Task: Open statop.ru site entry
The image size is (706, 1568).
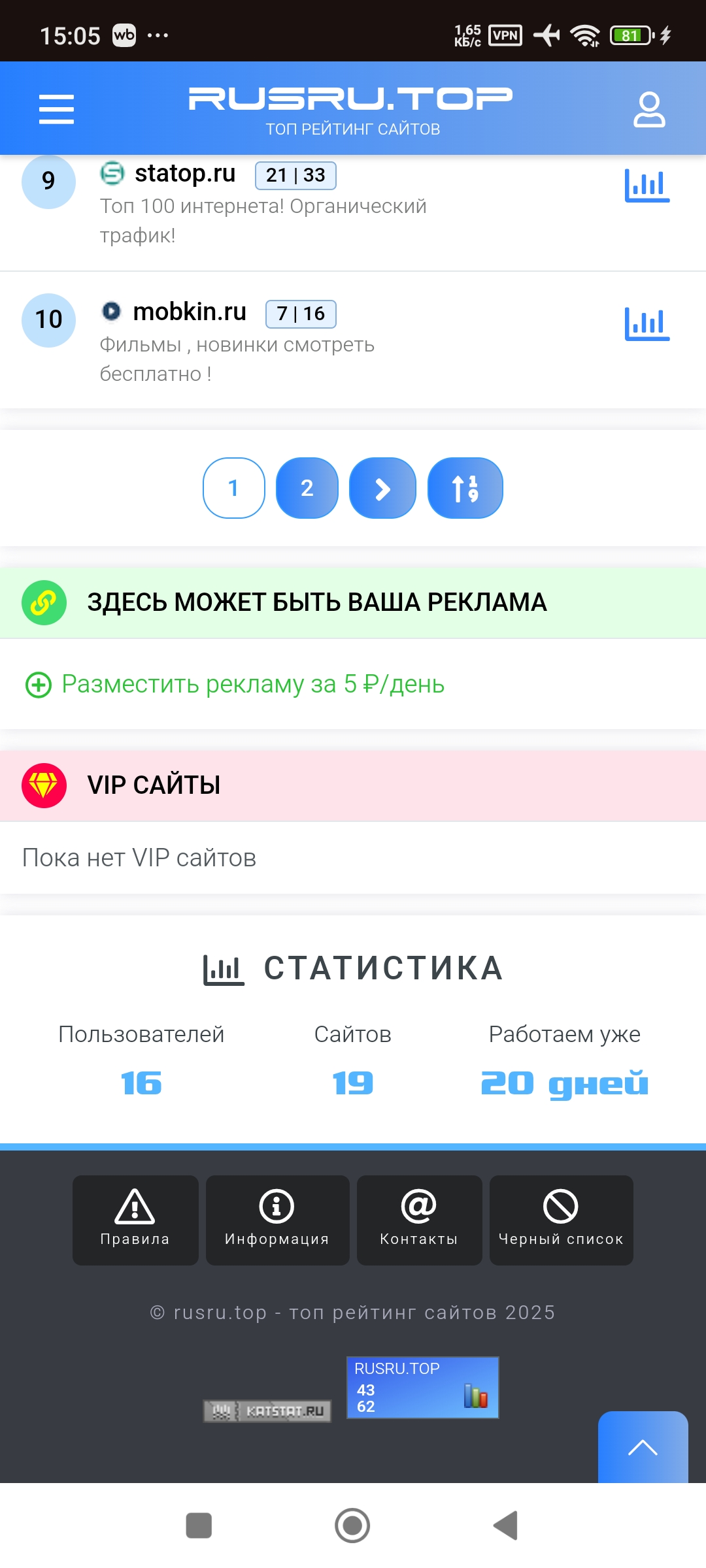Action: pyautogui.click(x=184, y=174)
